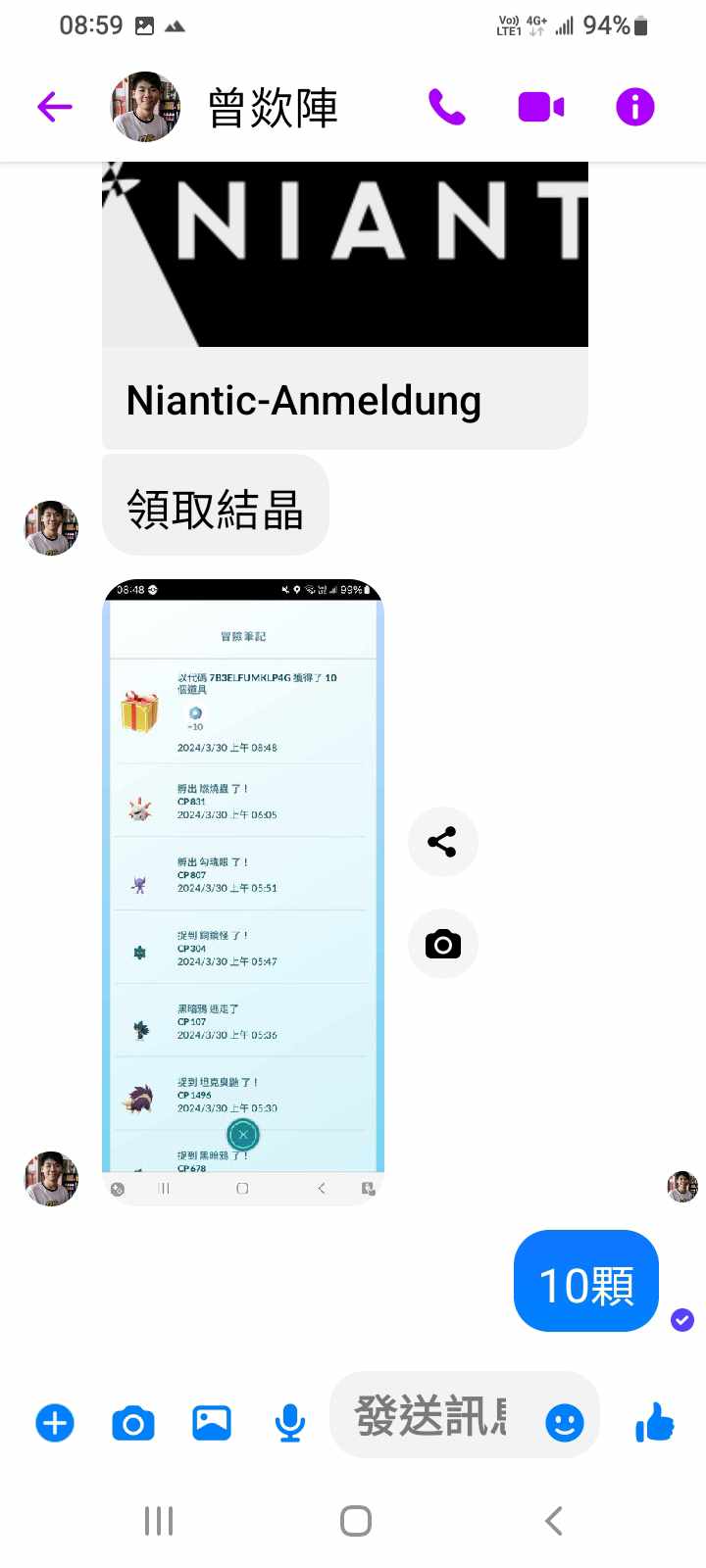This screenshot has width=706, height=1568.
Task: Start a voice call with 曾欻陣
Action: point(447,106)
